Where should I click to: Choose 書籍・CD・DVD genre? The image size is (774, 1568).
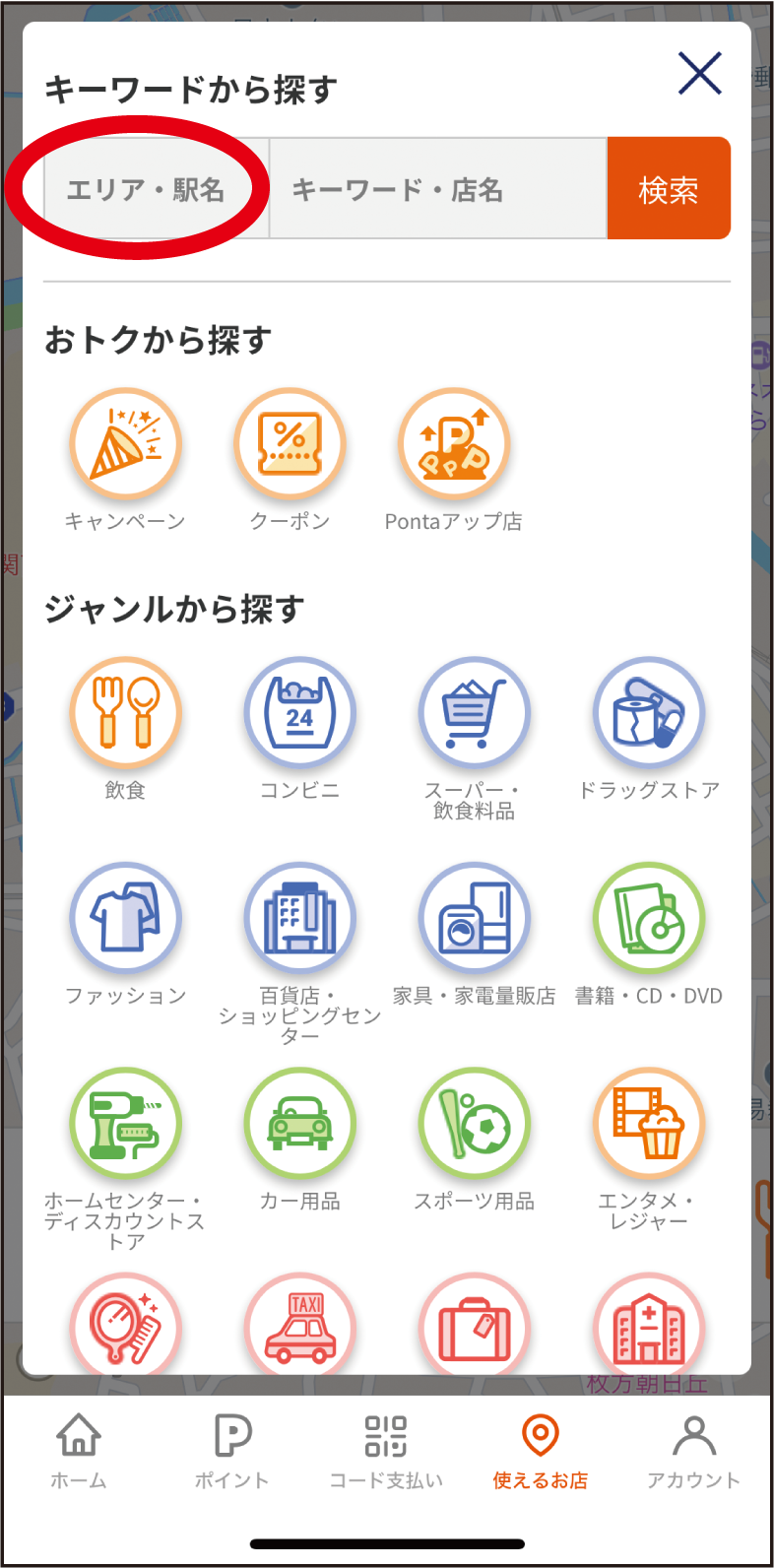tap(649, 919)
